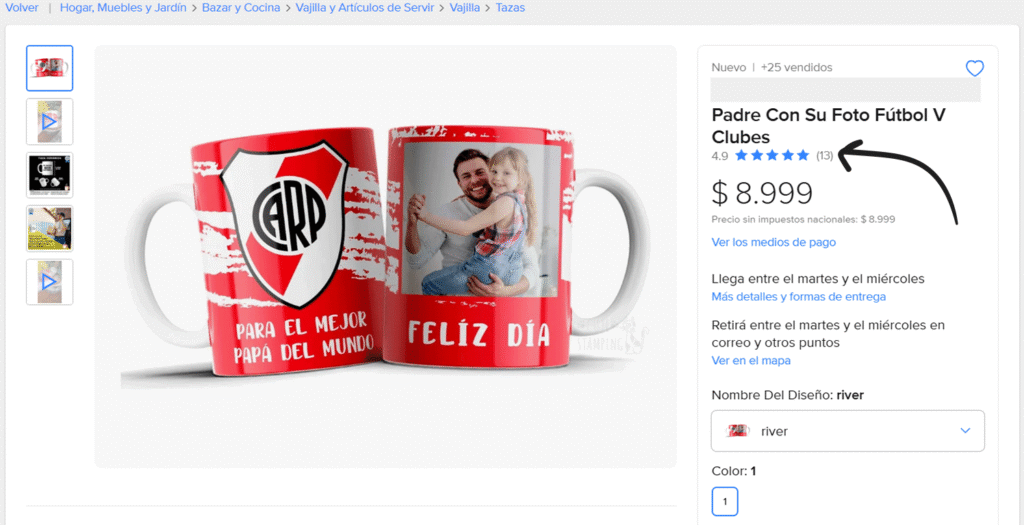The image size is (1024, 525).
Task: Select color option 1
Action: click(x=724, y=500)
